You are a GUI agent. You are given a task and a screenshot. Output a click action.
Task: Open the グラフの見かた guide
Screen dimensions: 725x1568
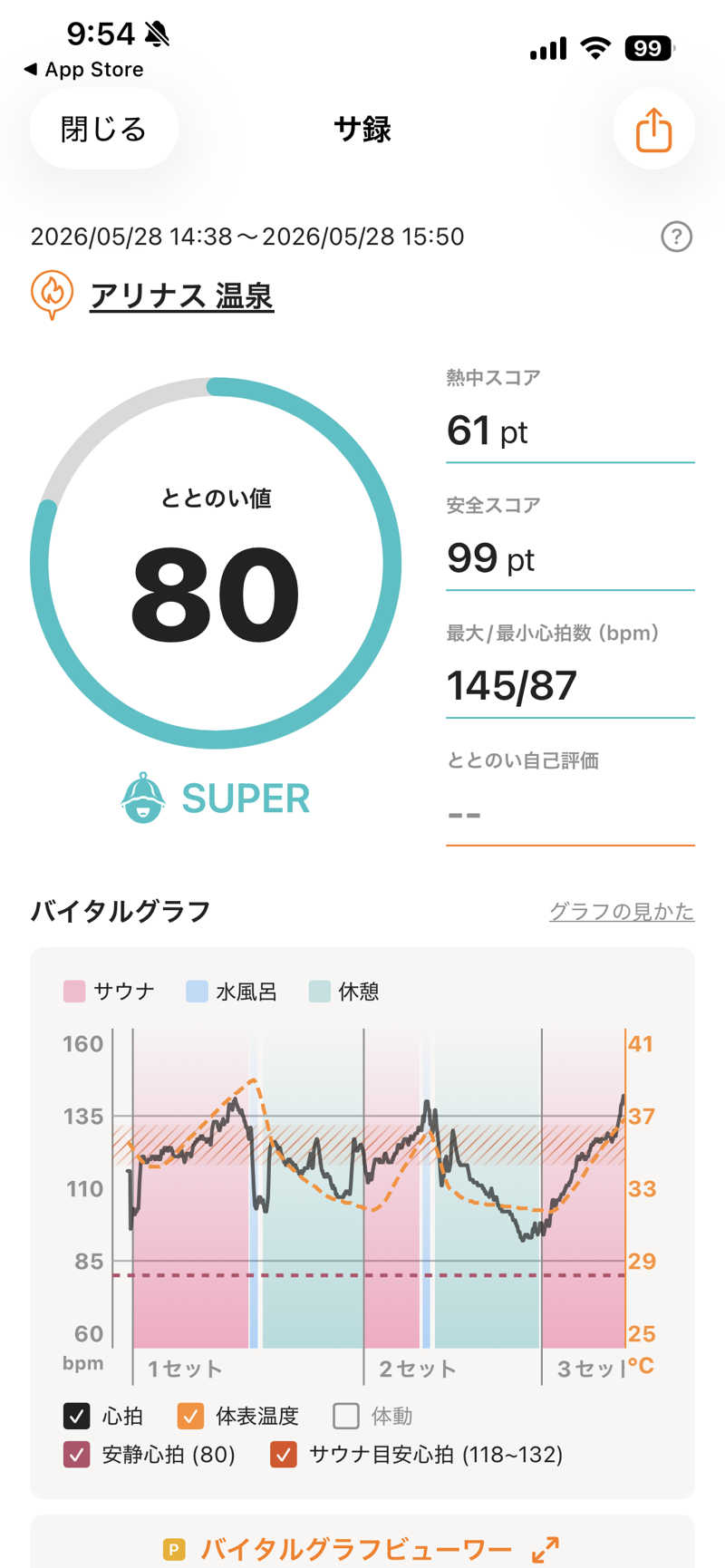(x=622, y=911)
